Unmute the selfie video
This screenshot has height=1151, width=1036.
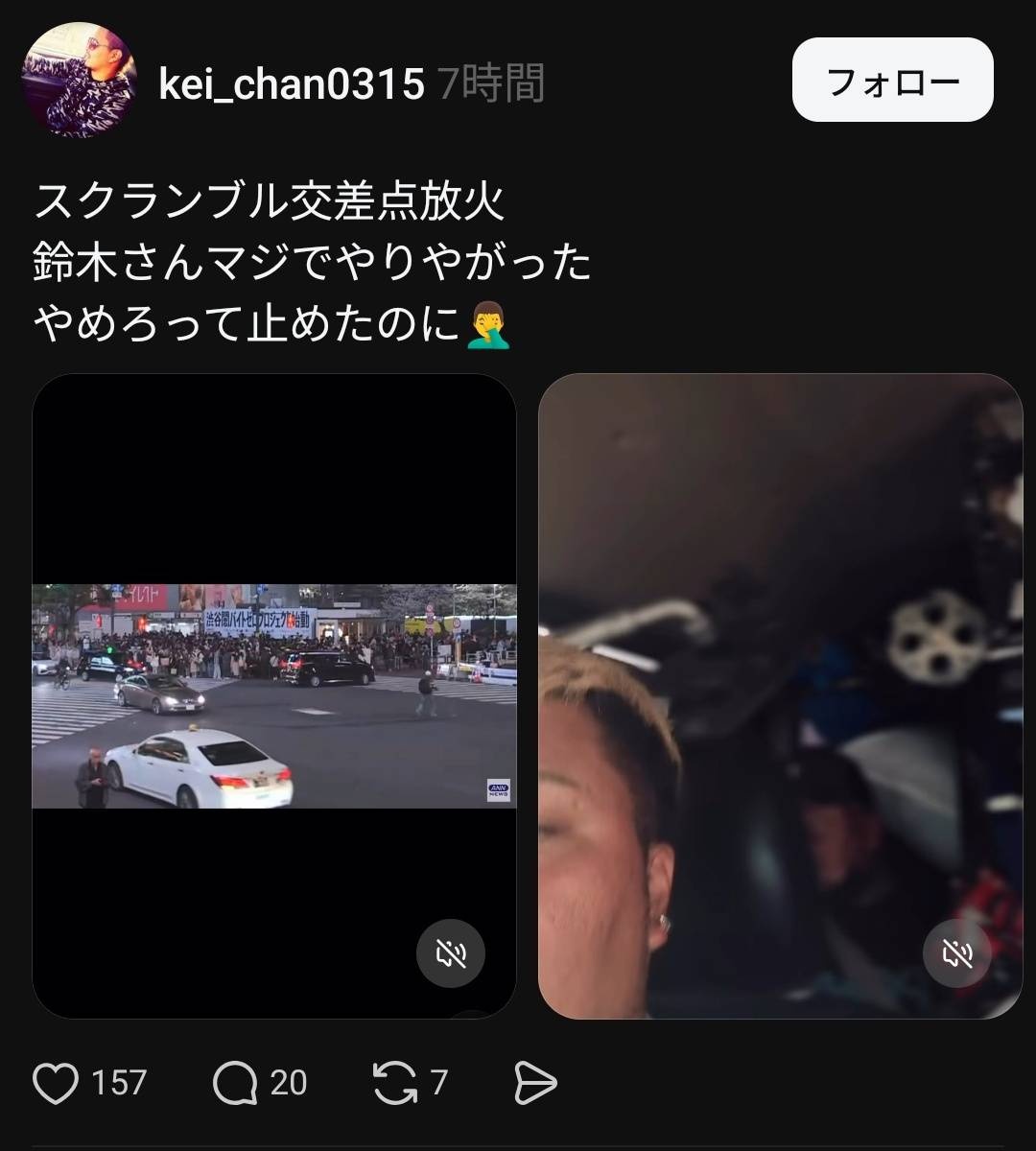tap(956, 953)
